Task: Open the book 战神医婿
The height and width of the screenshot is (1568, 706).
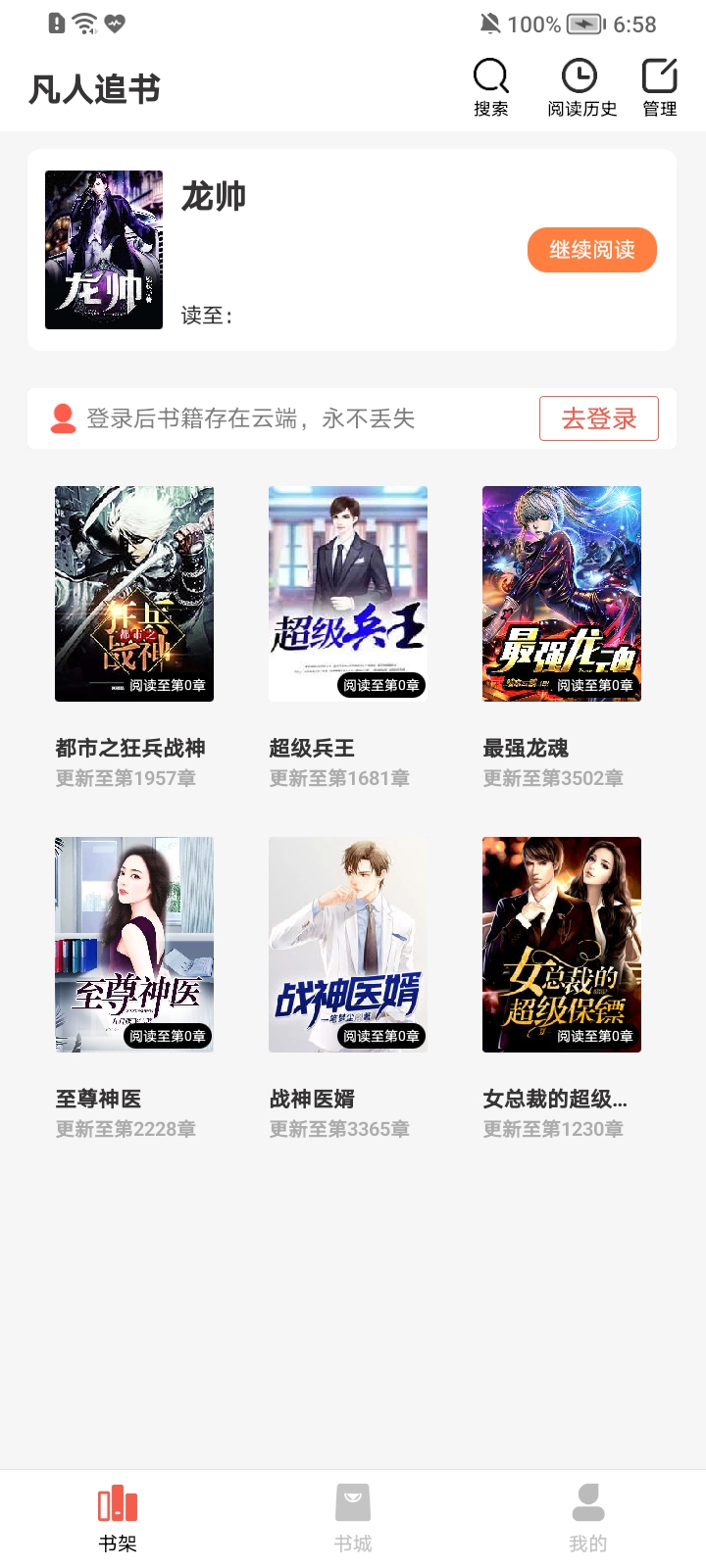Action: click(348, 945)
